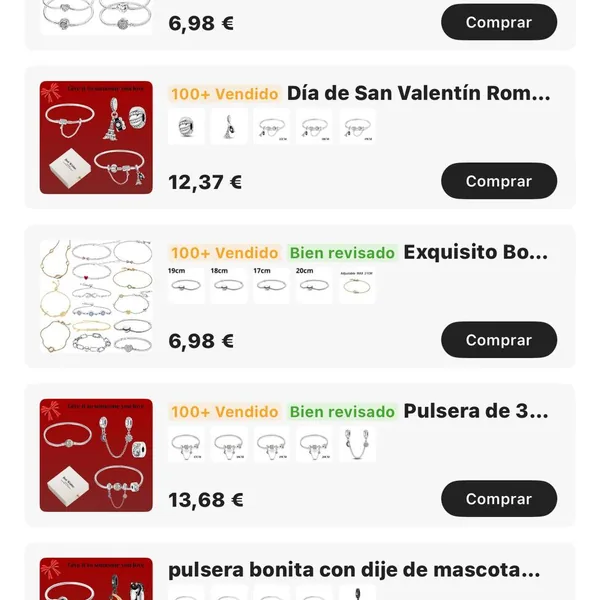Tap Comprar for Día de San Valentín item
Screen dimensions: 600x600
click(x=498, y=181)
